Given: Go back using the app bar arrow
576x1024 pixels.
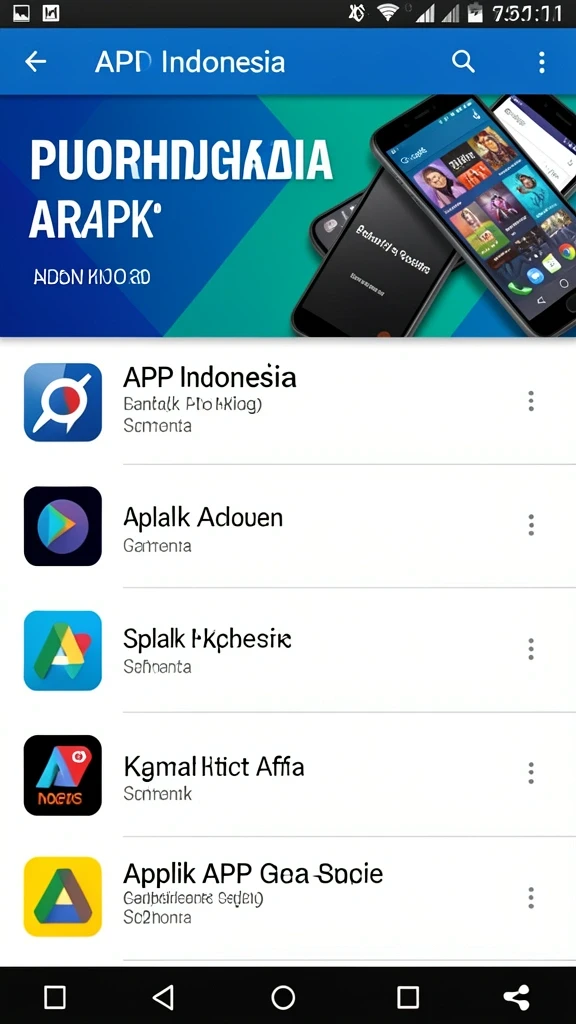Looking at the screenshot, I should (35, 62).
